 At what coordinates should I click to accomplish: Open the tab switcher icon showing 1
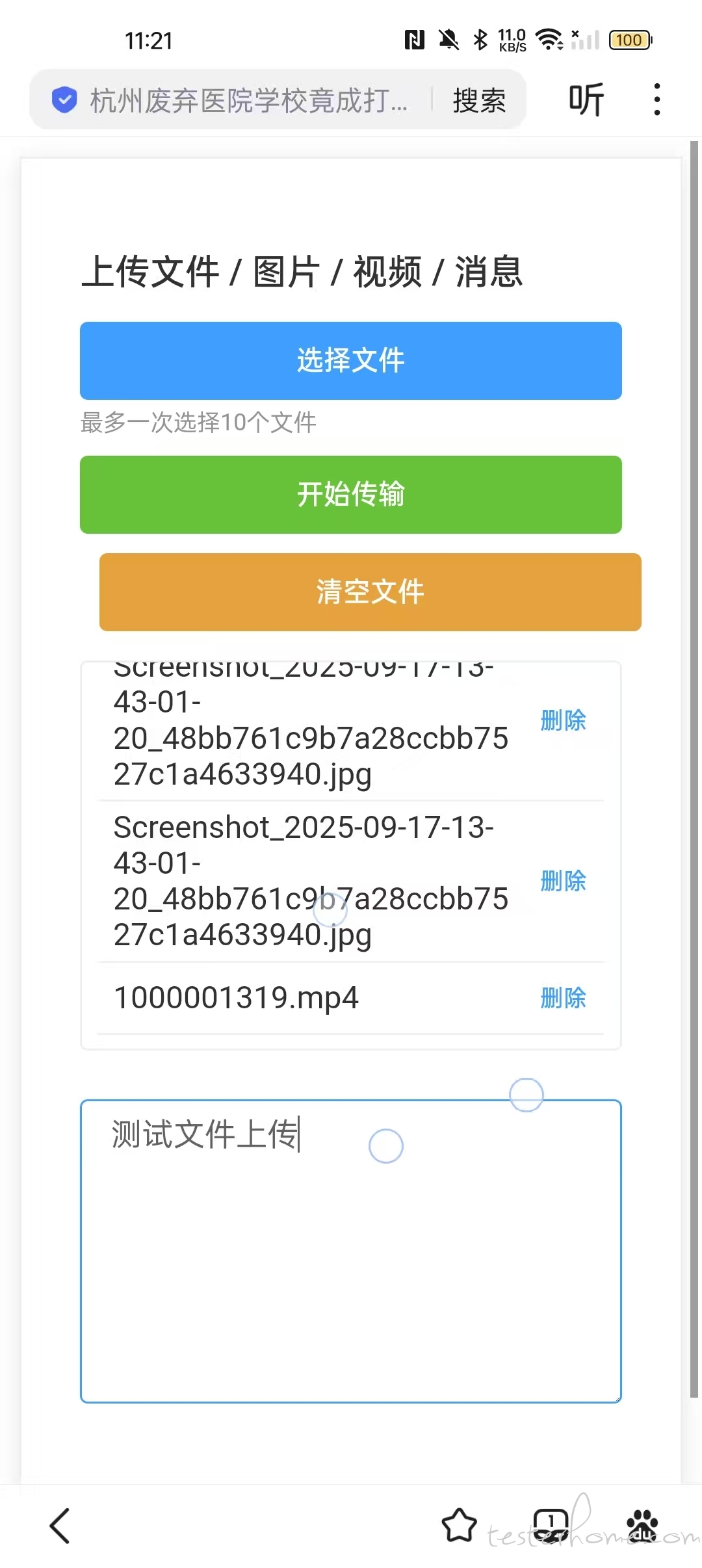pyautogui.click(x=551, y=1524)
